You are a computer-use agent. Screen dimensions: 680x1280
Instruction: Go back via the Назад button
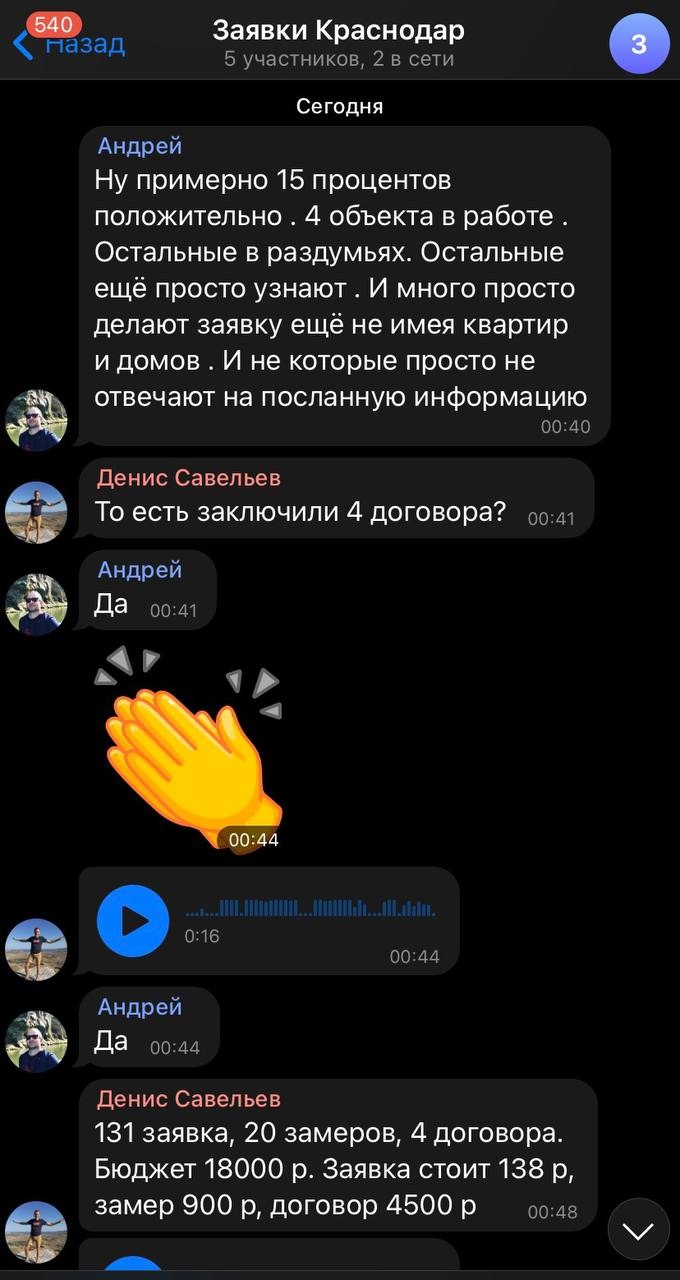click(x=70, y=44)
